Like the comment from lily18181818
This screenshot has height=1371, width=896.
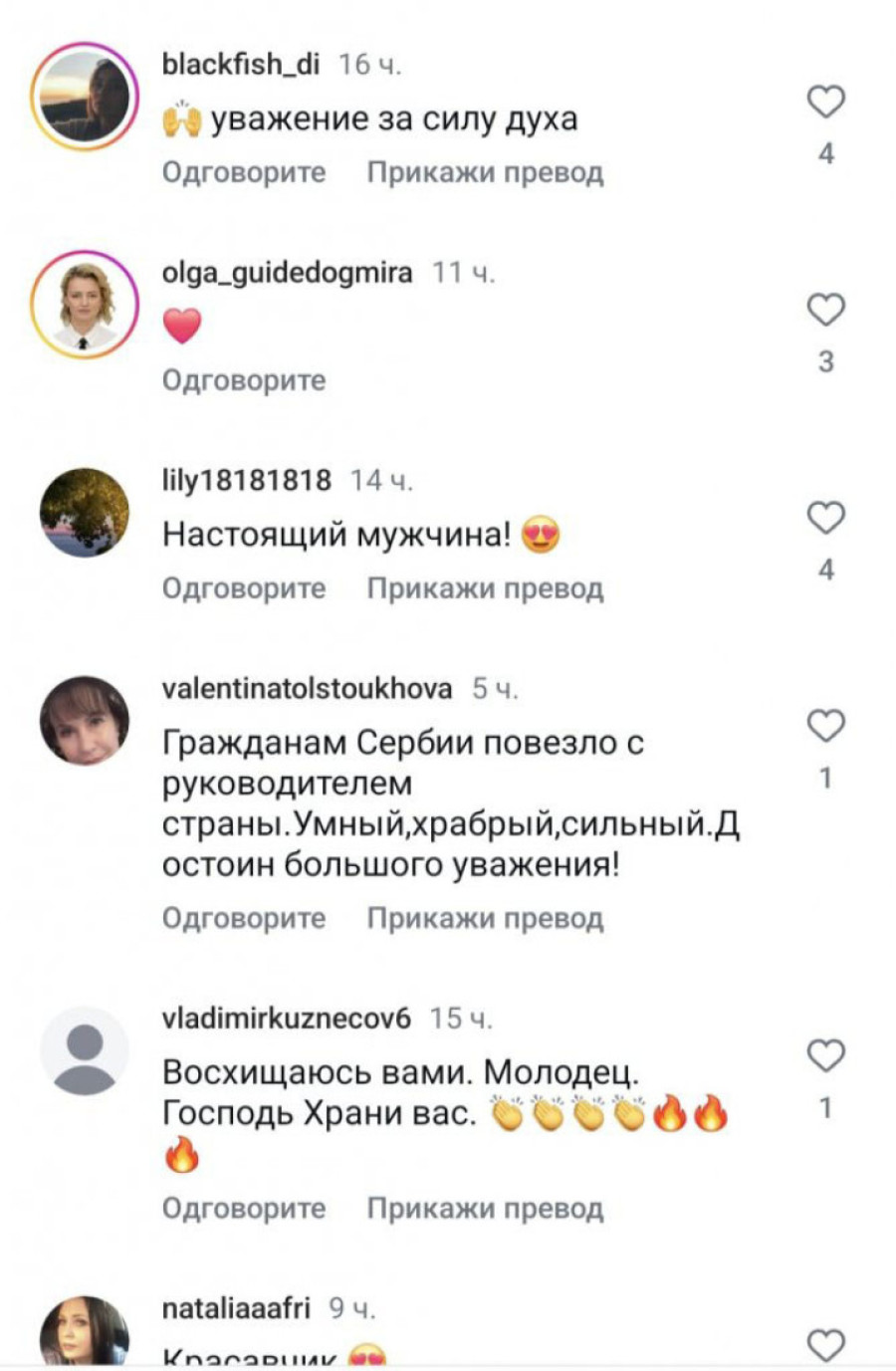pyautogui.click(x=825, y=518)
